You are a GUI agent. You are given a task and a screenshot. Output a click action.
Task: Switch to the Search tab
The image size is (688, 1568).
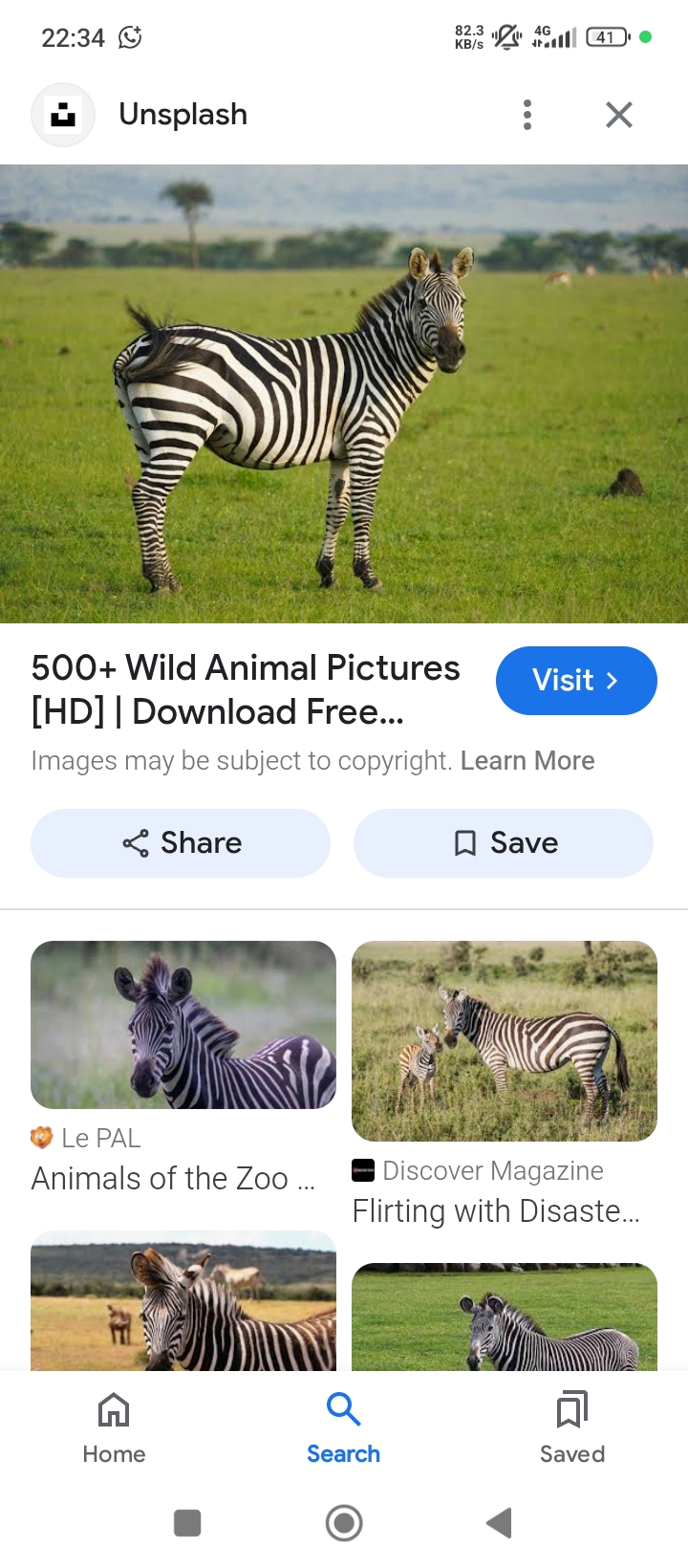[343, 1426]
